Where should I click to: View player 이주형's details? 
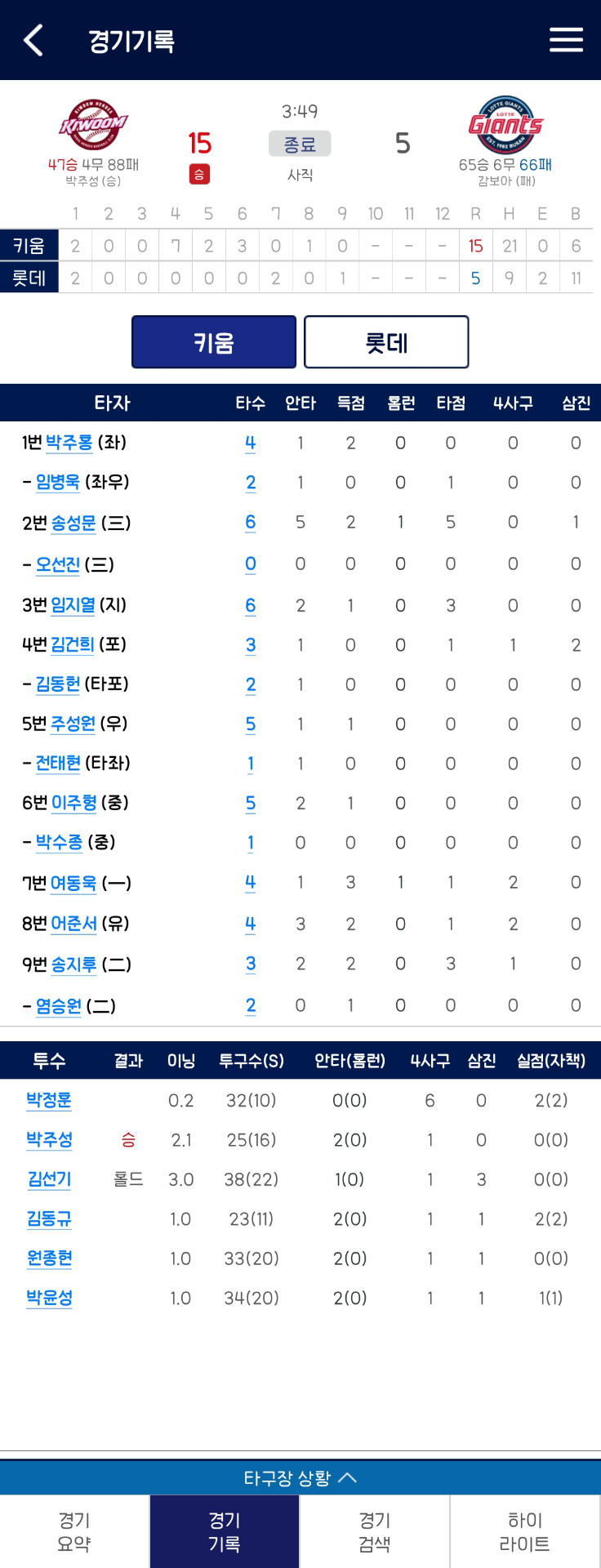73,803
